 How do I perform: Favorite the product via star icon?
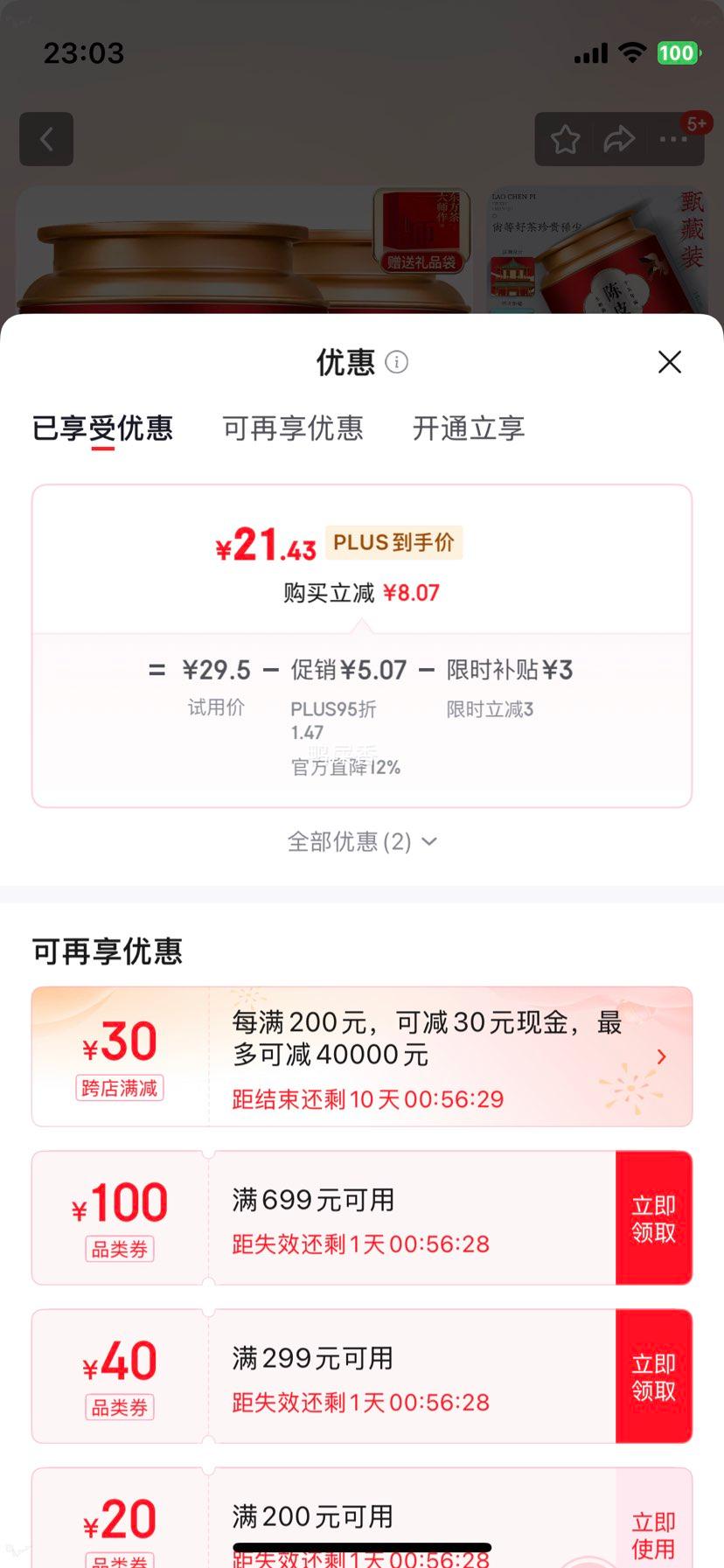click(x=565, y=139)
